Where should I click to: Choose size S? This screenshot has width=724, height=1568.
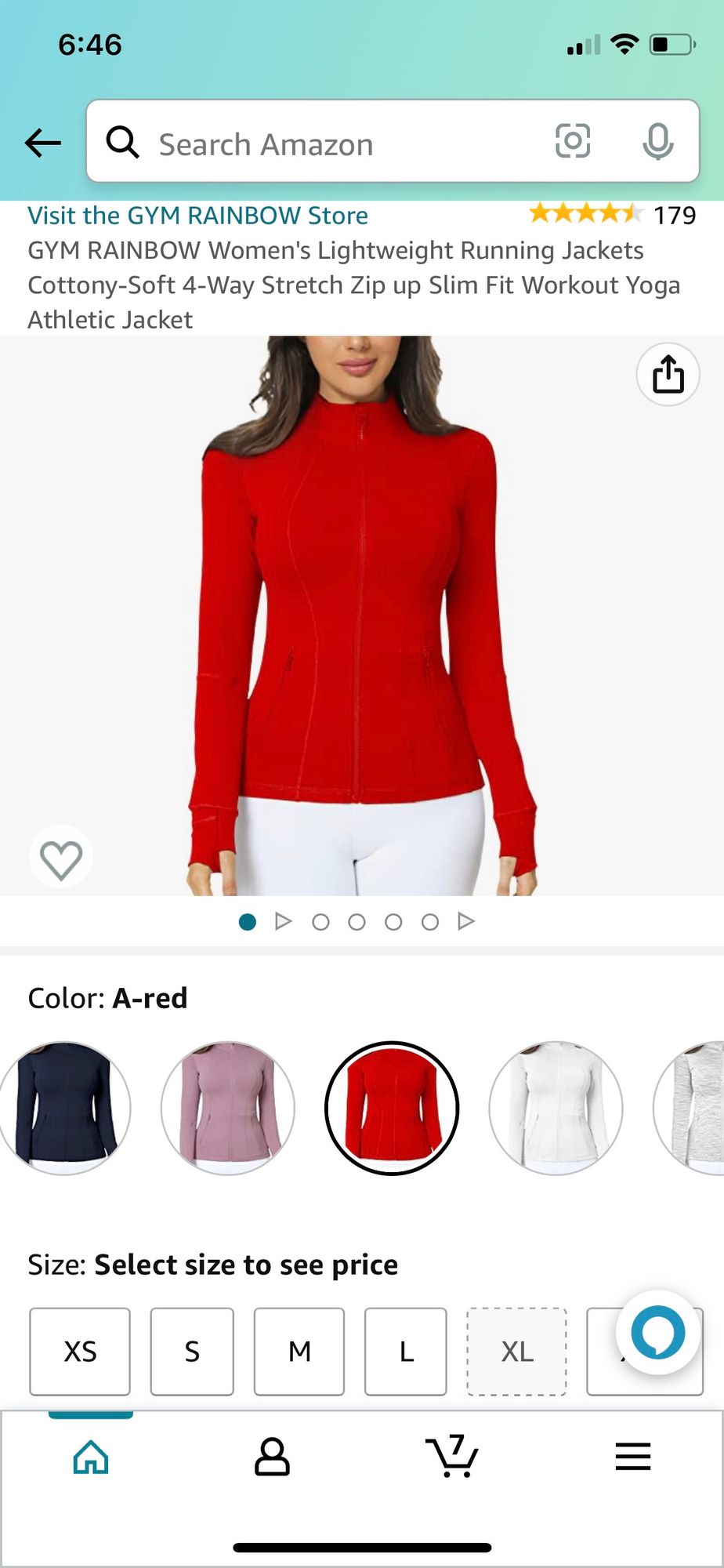click(192, 1351)
